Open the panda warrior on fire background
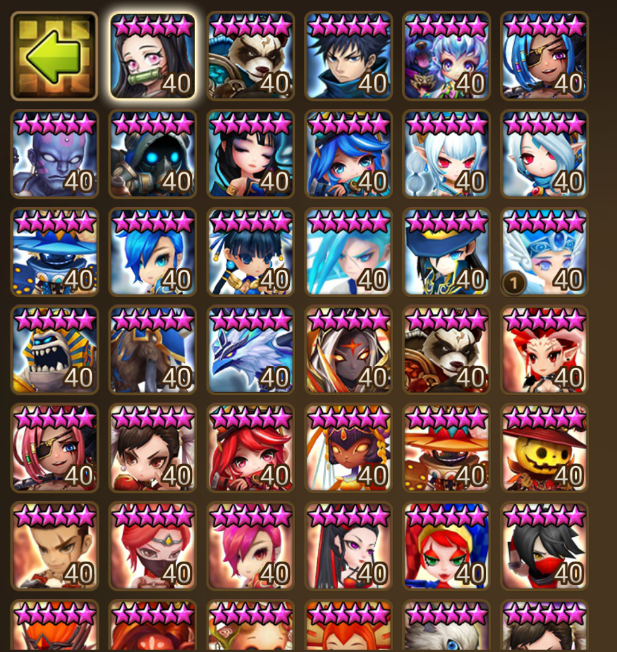 click(446, 350)
